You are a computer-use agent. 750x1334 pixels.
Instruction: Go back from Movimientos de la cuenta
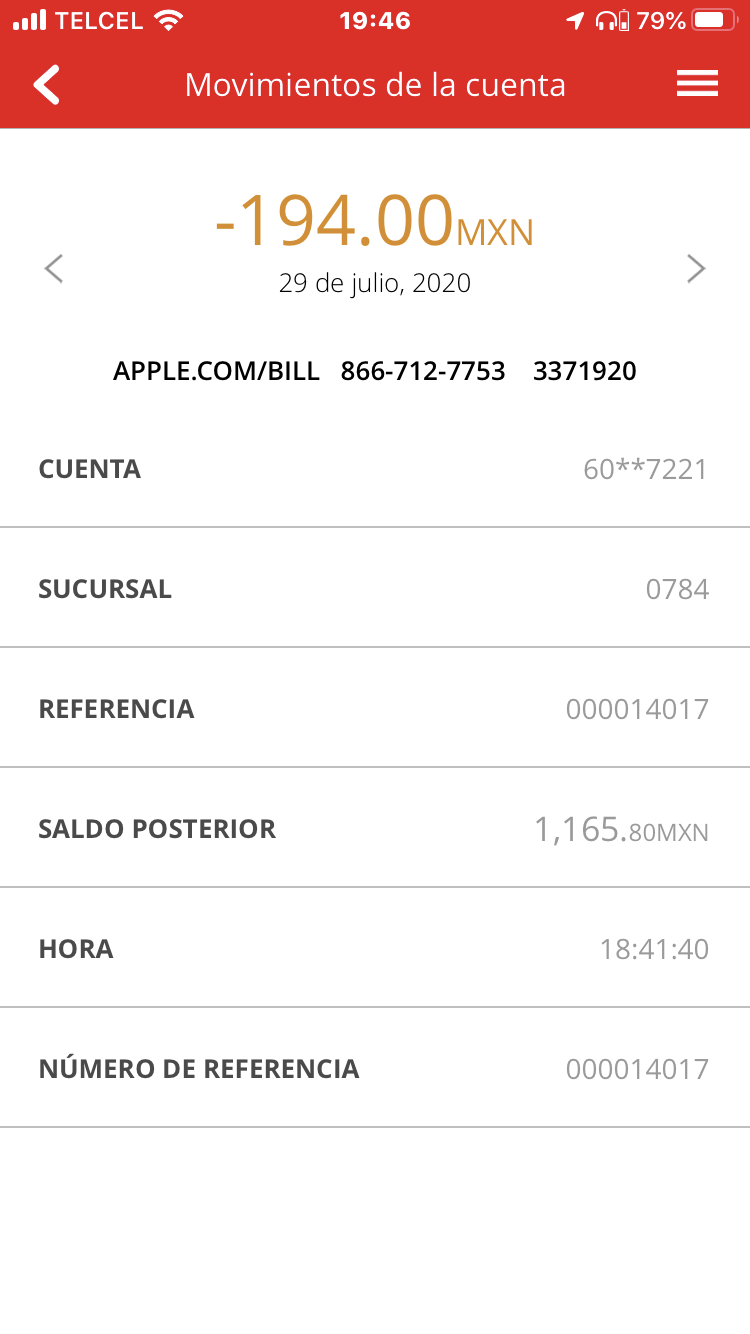tap(47, 85)
